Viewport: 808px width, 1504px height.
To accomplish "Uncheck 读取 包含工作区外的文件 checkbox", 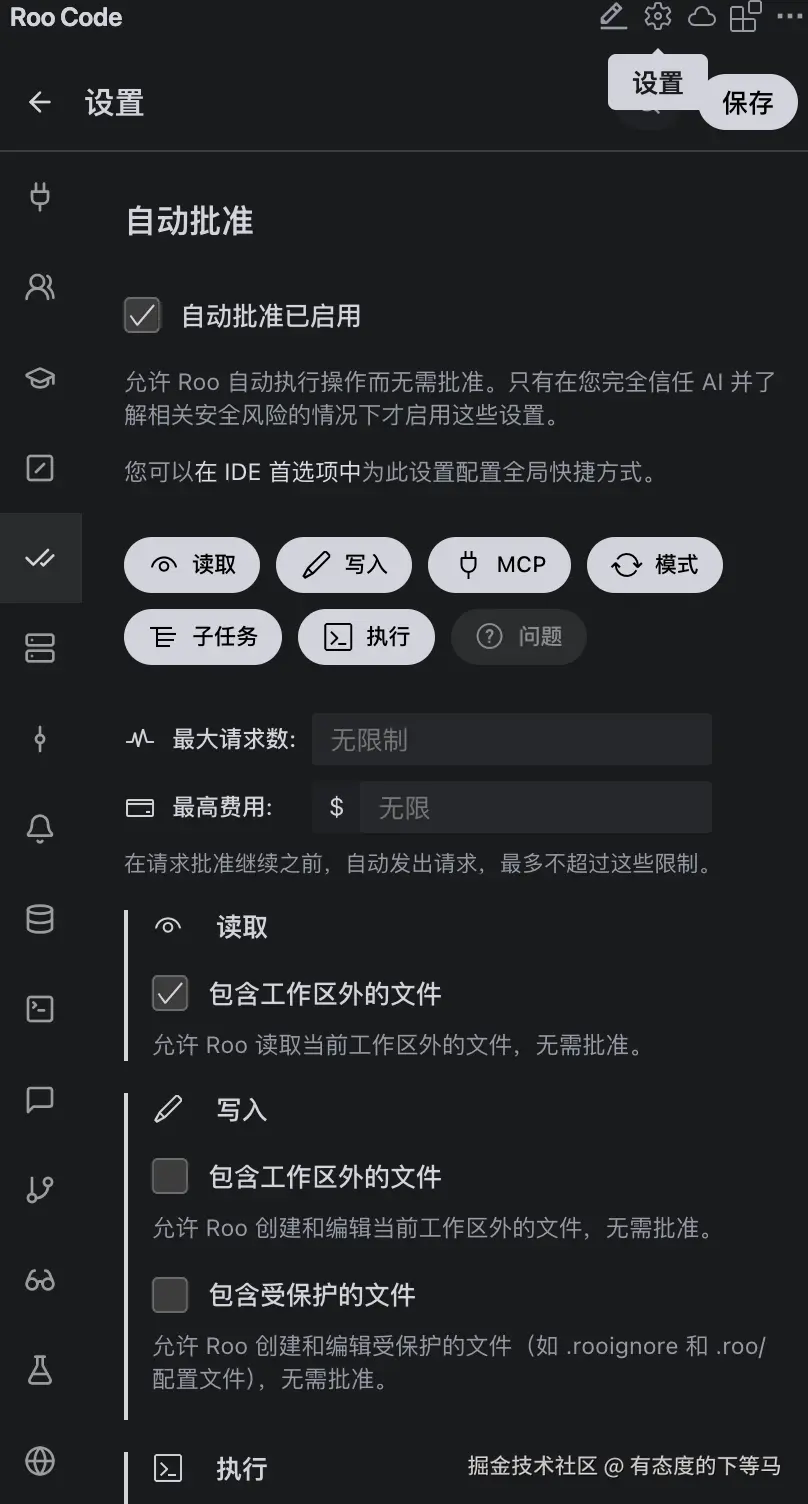I will tap(170, 994).
